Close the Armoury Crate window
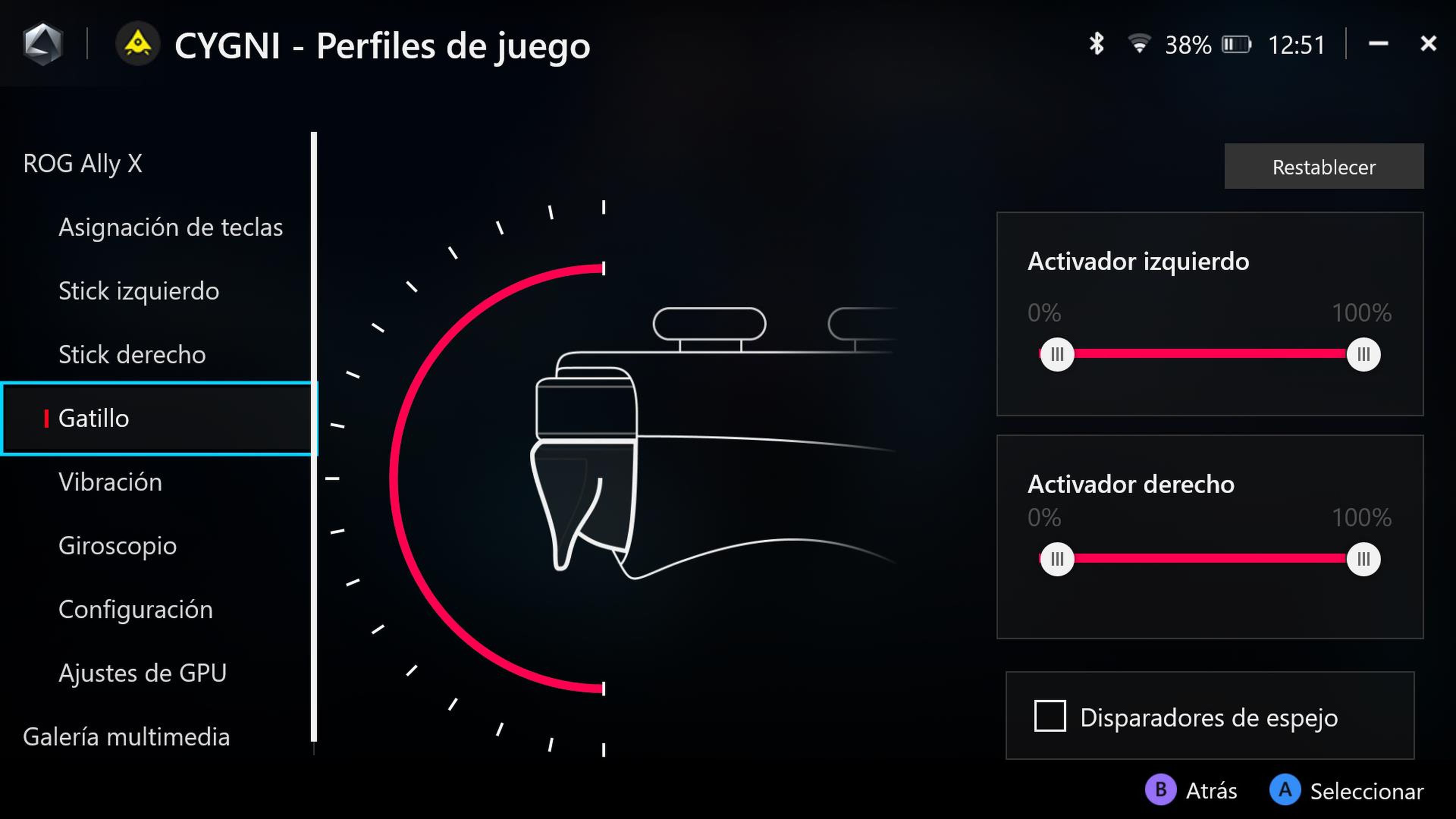Viewport: 1456px width, 819px height. (1428, 44)
